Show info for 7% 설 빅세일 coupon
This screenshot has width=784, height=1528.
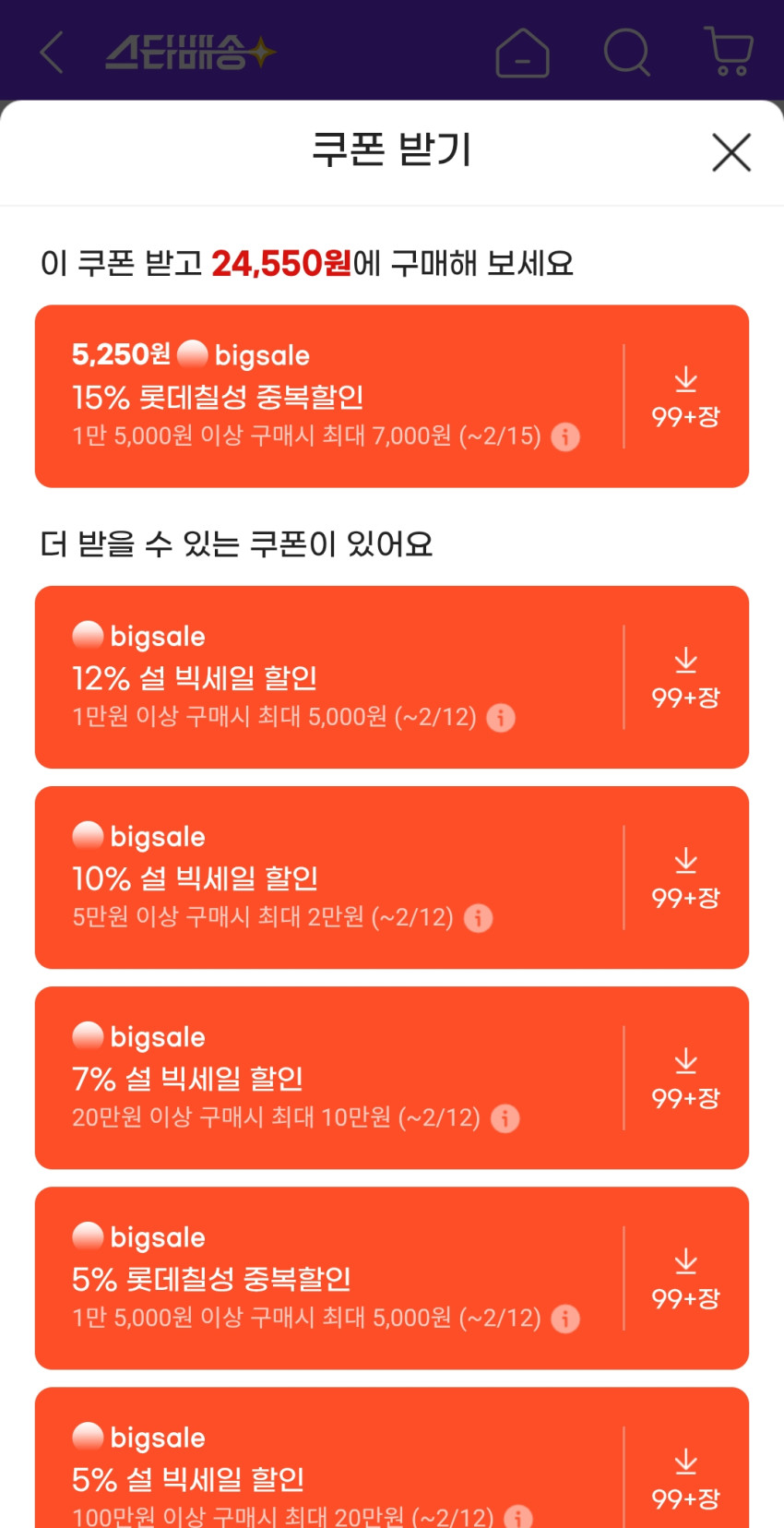[x=505, y=1118]
